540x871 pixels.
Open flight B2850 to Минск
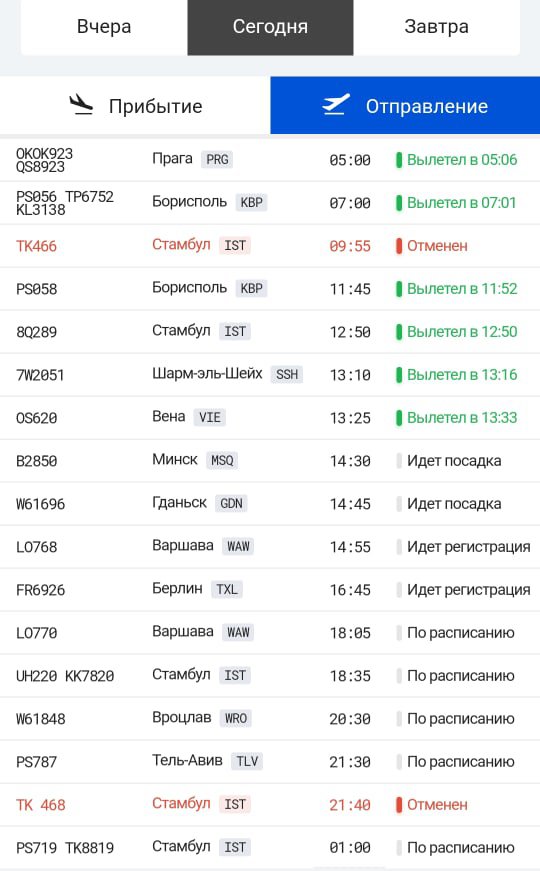pos(270,461)
